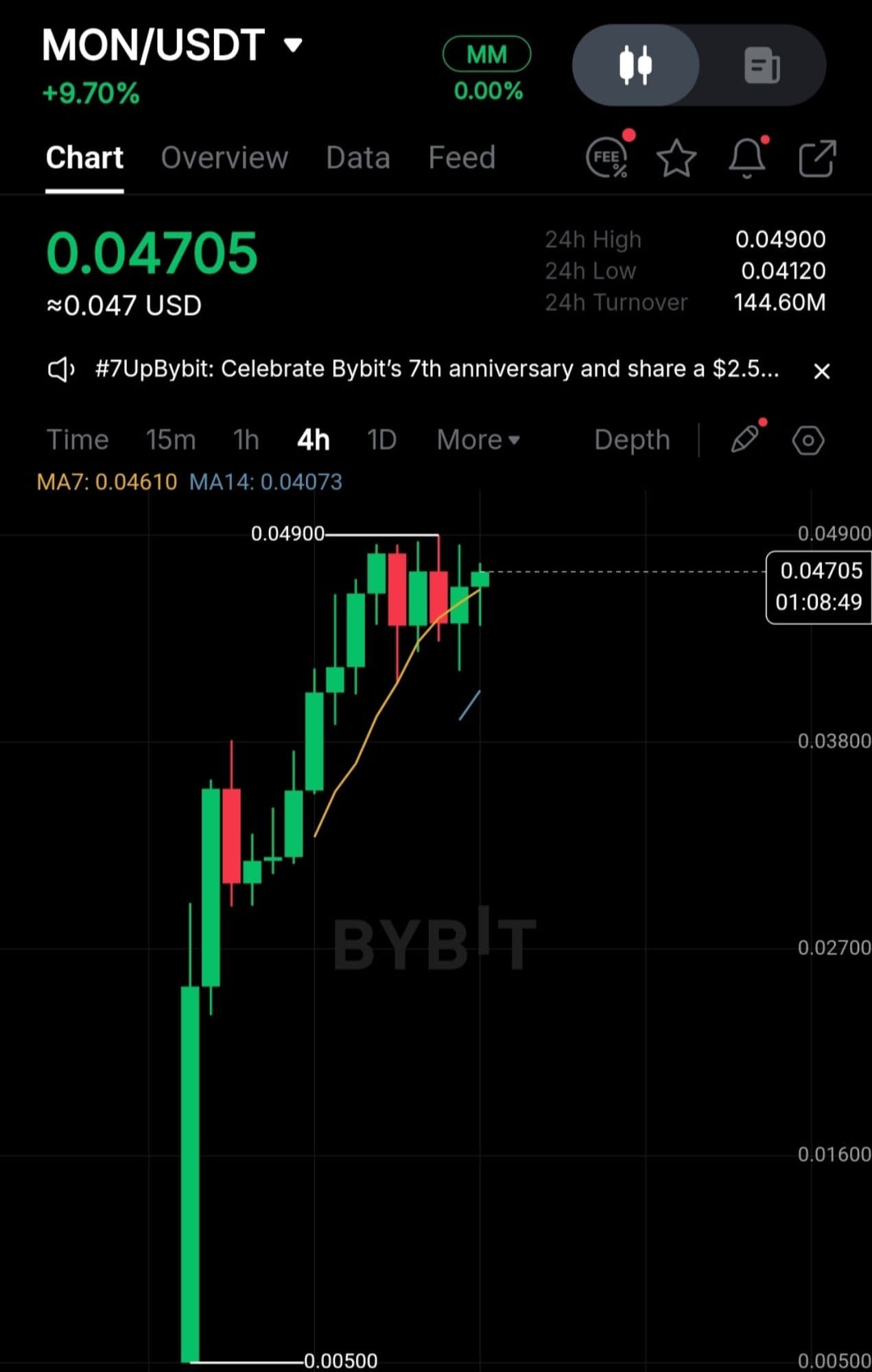Image resolution: width=872 pixels, height=1372 pixels.
Task: Open the chart drawing tools pencil
Action: pyautogui.click(x=745, y=440)
